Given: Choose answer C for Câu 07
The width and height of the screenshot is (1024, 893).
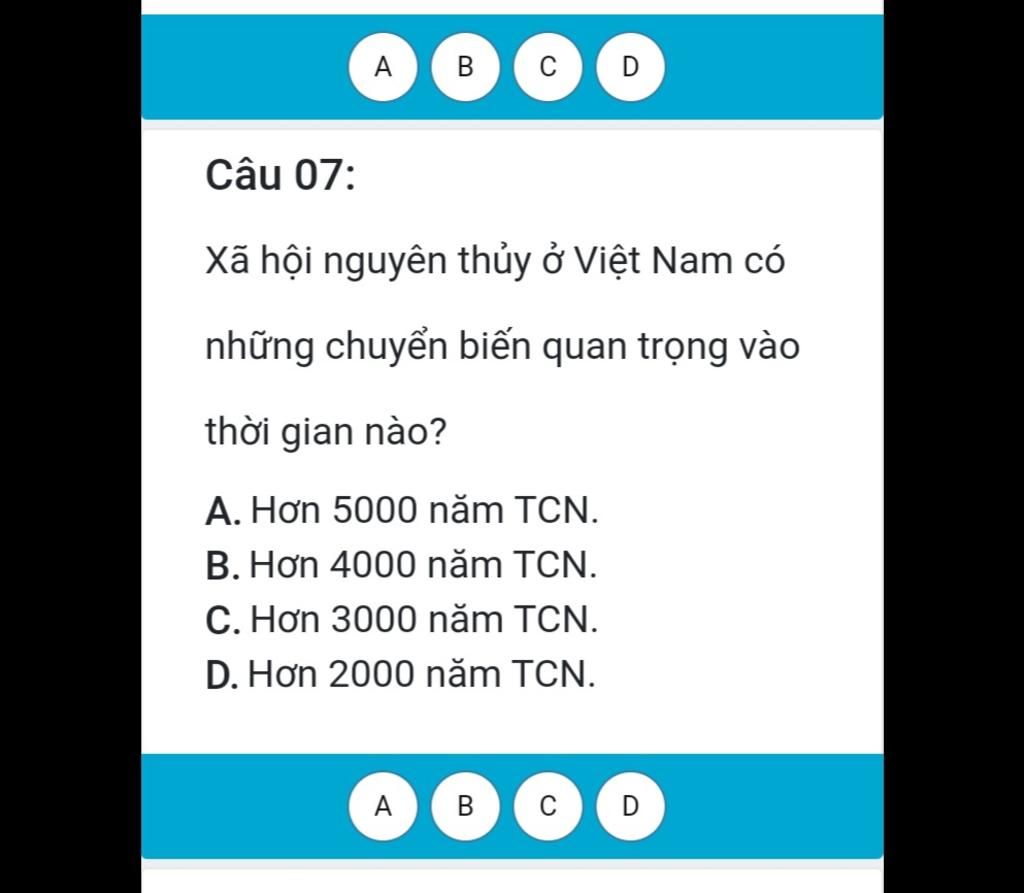Looking at the screenshot, I should coord(546,805).
